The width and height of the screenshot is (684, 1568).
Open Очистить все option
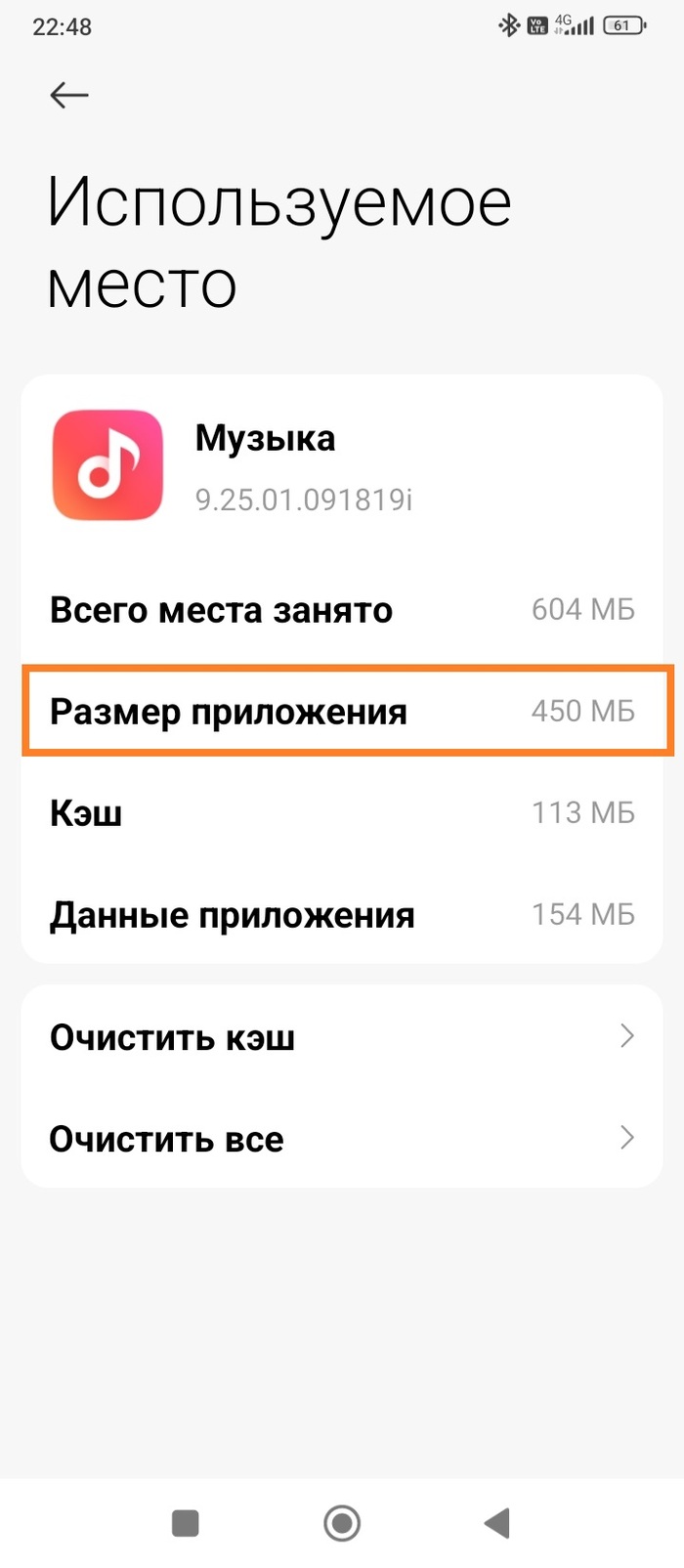(x=342, y=1139)
